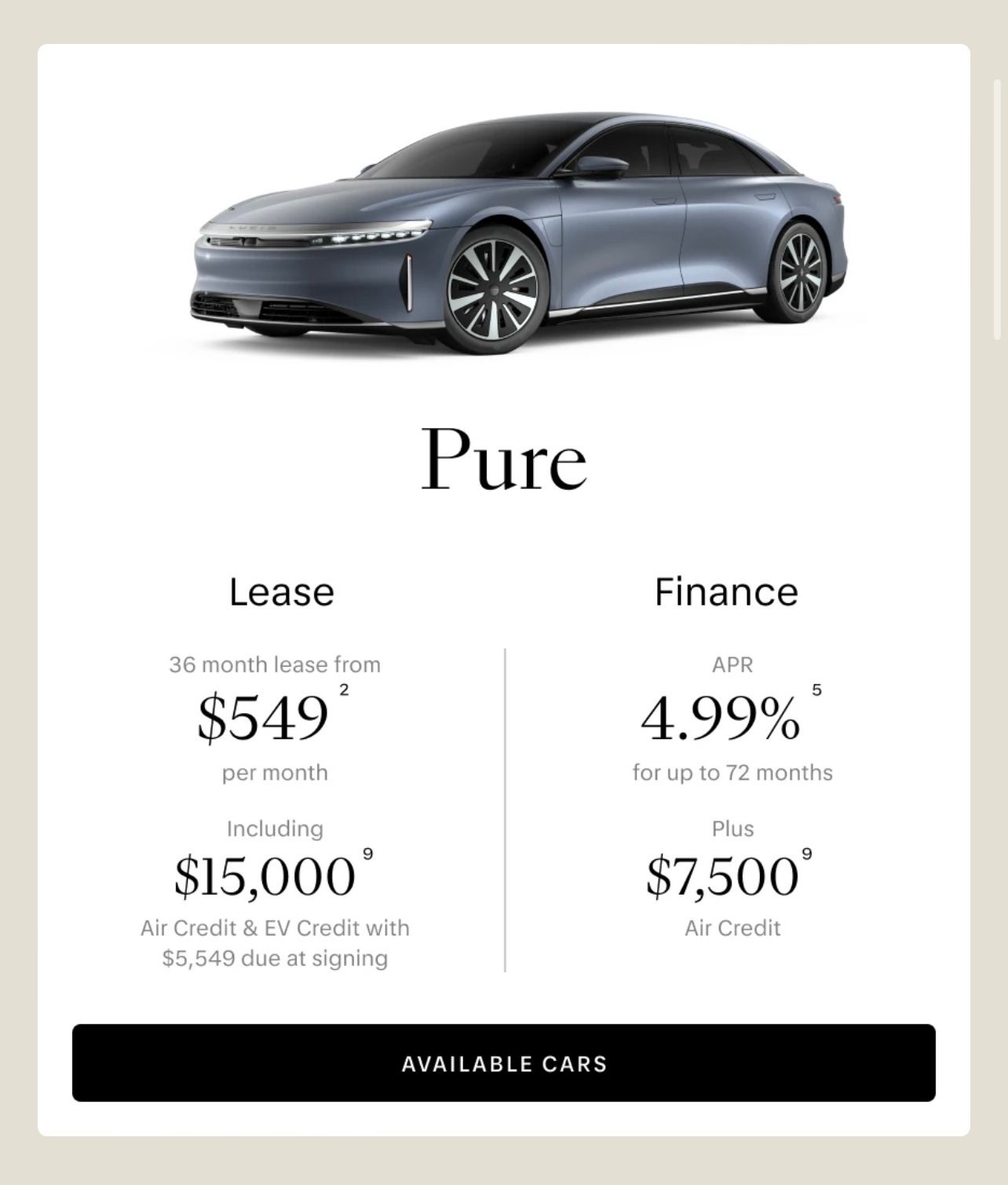The height and width of the screenshot is (1185, 1008).
Task: Open the Available Cars button
Action: coord(503,1062)
